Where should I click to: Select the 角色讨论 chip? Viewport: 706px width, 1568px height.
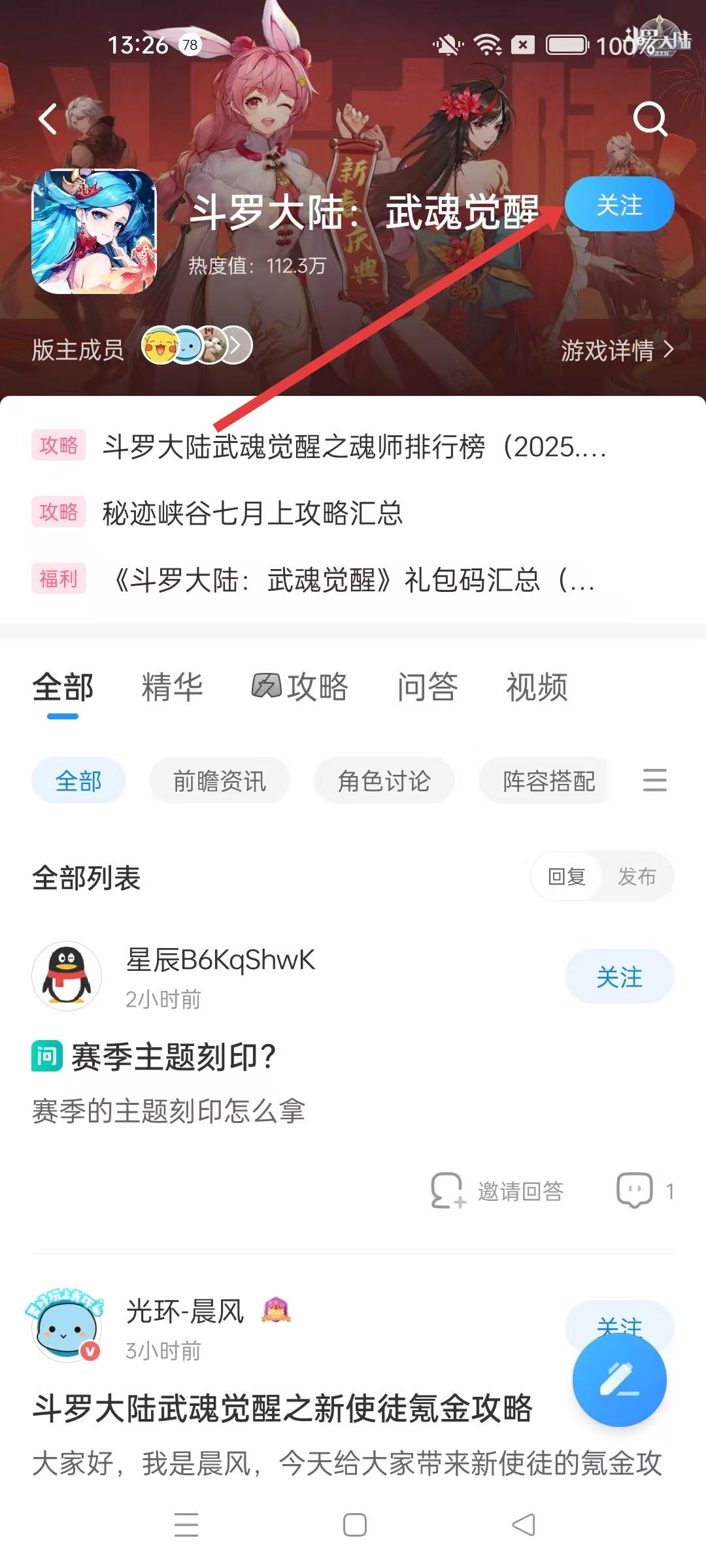pyautogui.click(x=384, y=781)
